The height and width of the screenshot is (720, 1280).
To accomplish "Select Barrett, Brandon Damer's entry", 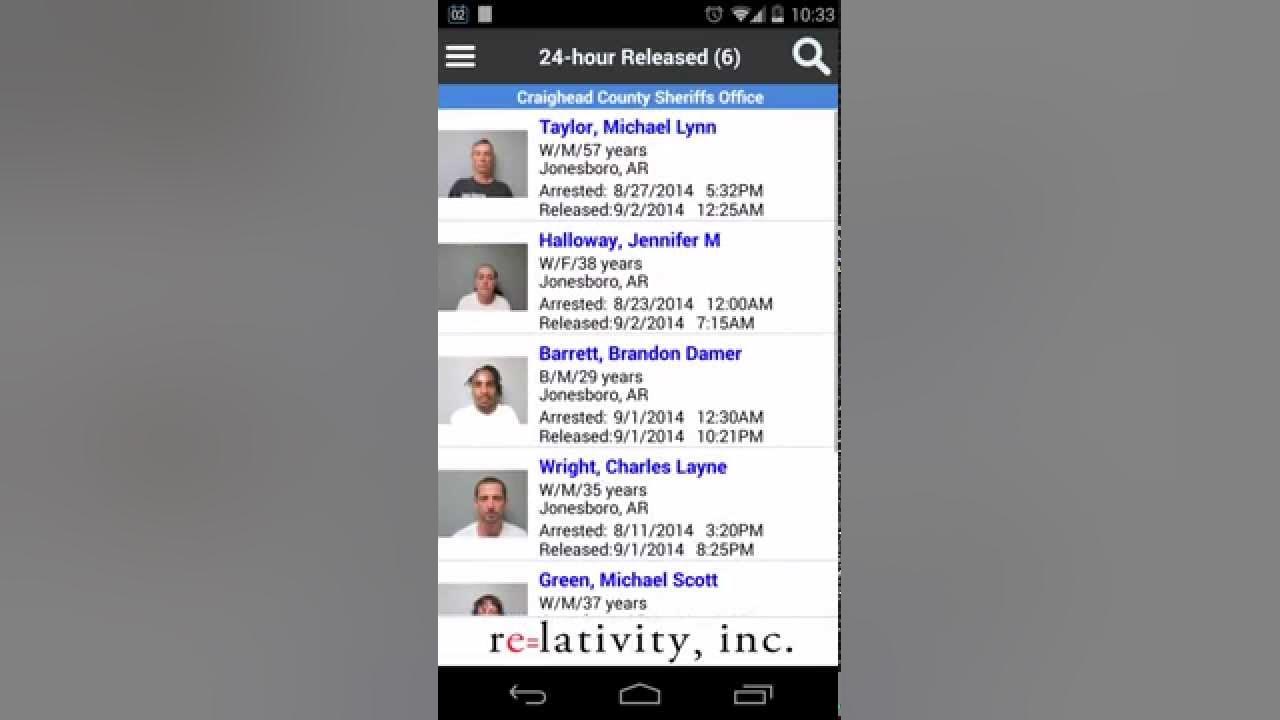I will coord(640,353).
